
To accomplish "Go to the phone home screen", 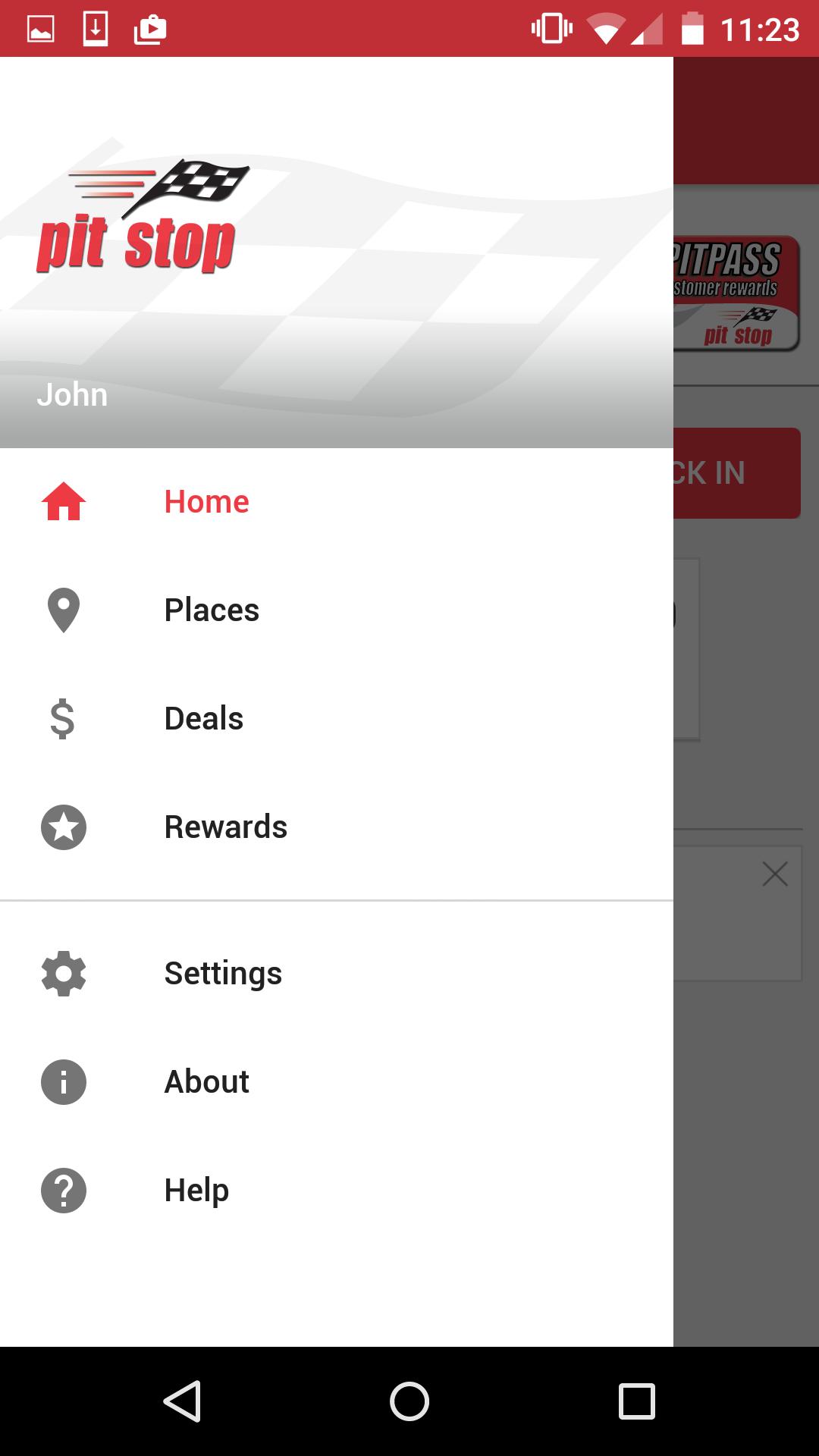I will 409,1401.
